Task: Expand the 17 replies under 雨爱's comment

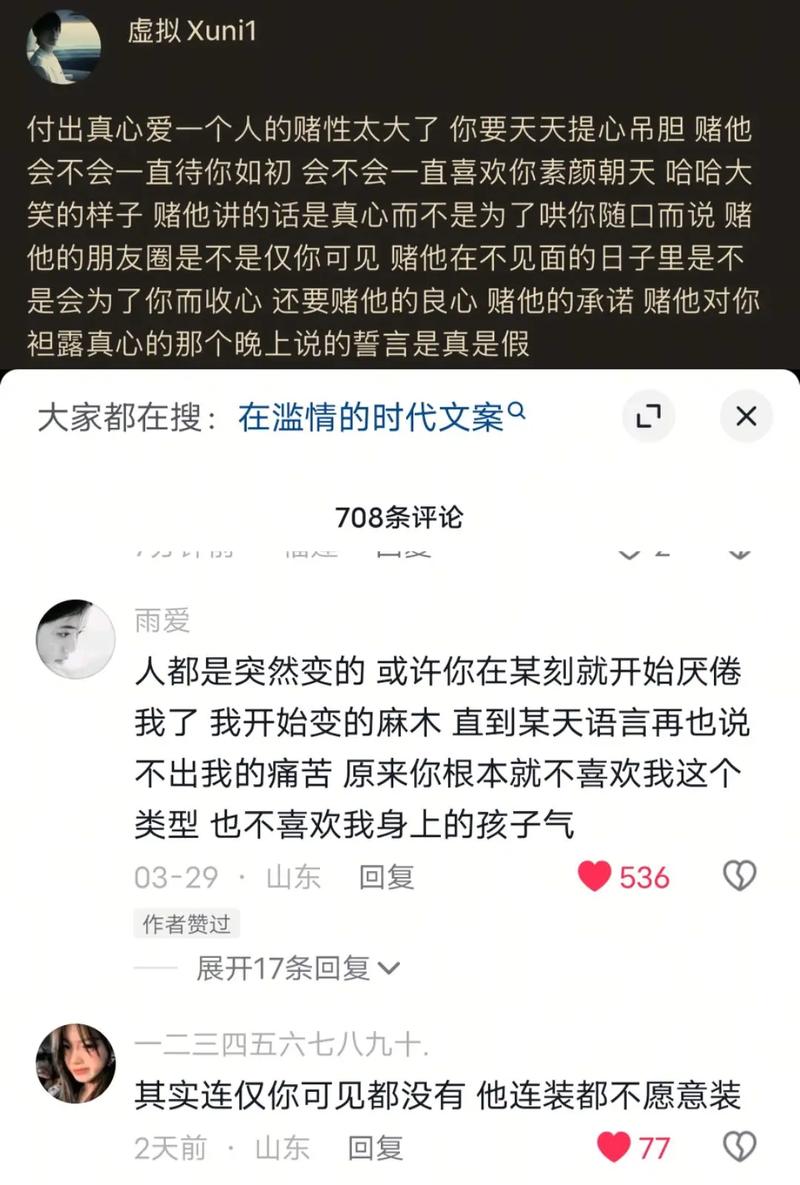Action: [x=297, y=967]
